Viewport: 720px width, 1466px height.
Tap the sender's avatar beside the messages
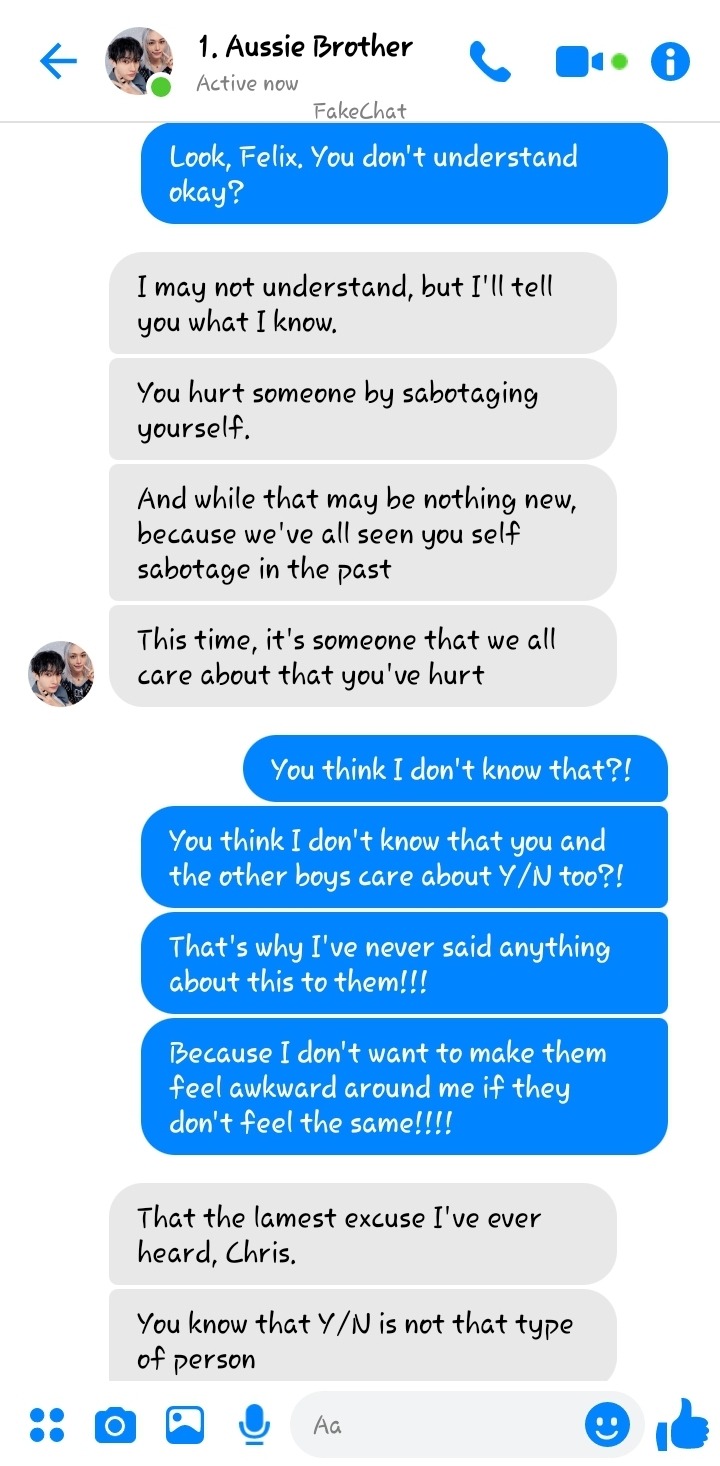tap(61, 673)
